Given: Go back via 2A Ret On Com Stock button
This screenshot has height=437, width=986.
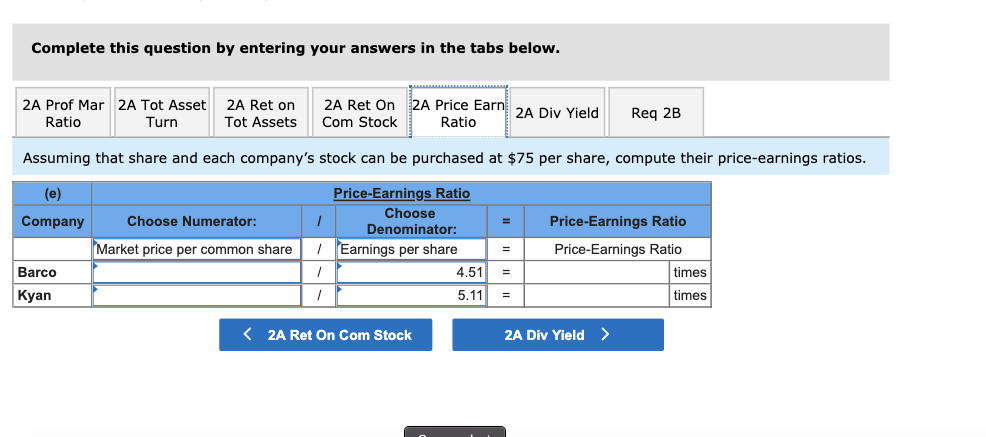Looking at the screenshot, I should pyautogui.click(x=326, y=335).
